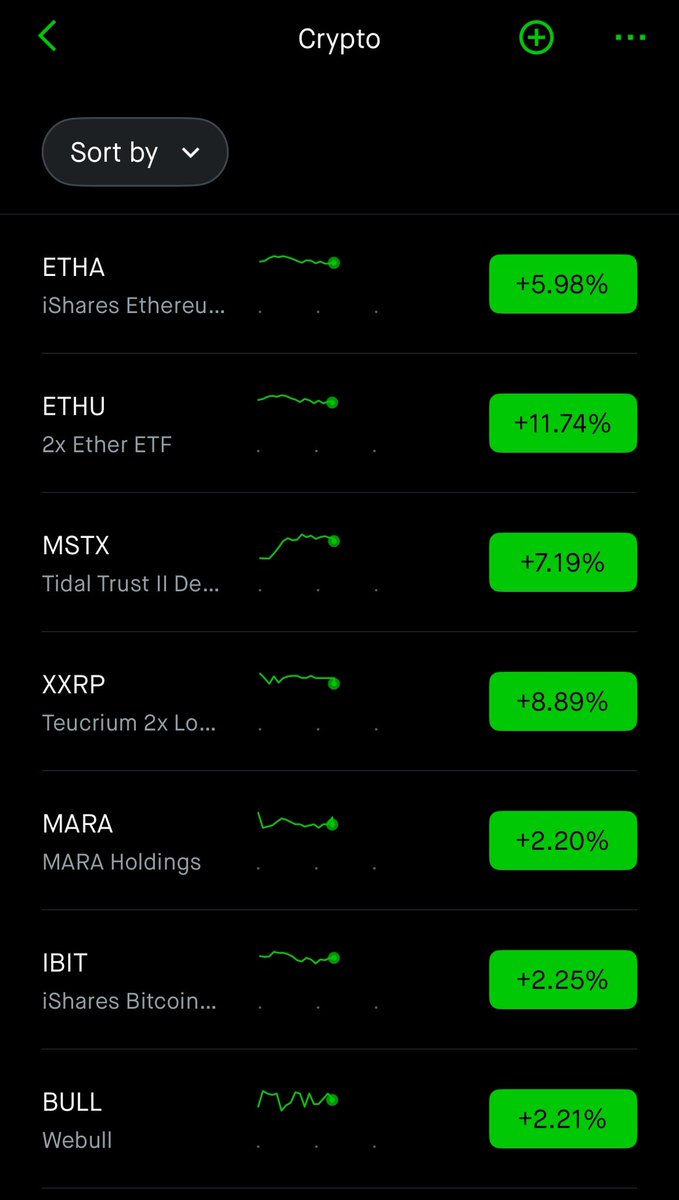Open the three-dot overflow menu
Image resolution: width=679 pixels, height=1200 pixels.
630,38
